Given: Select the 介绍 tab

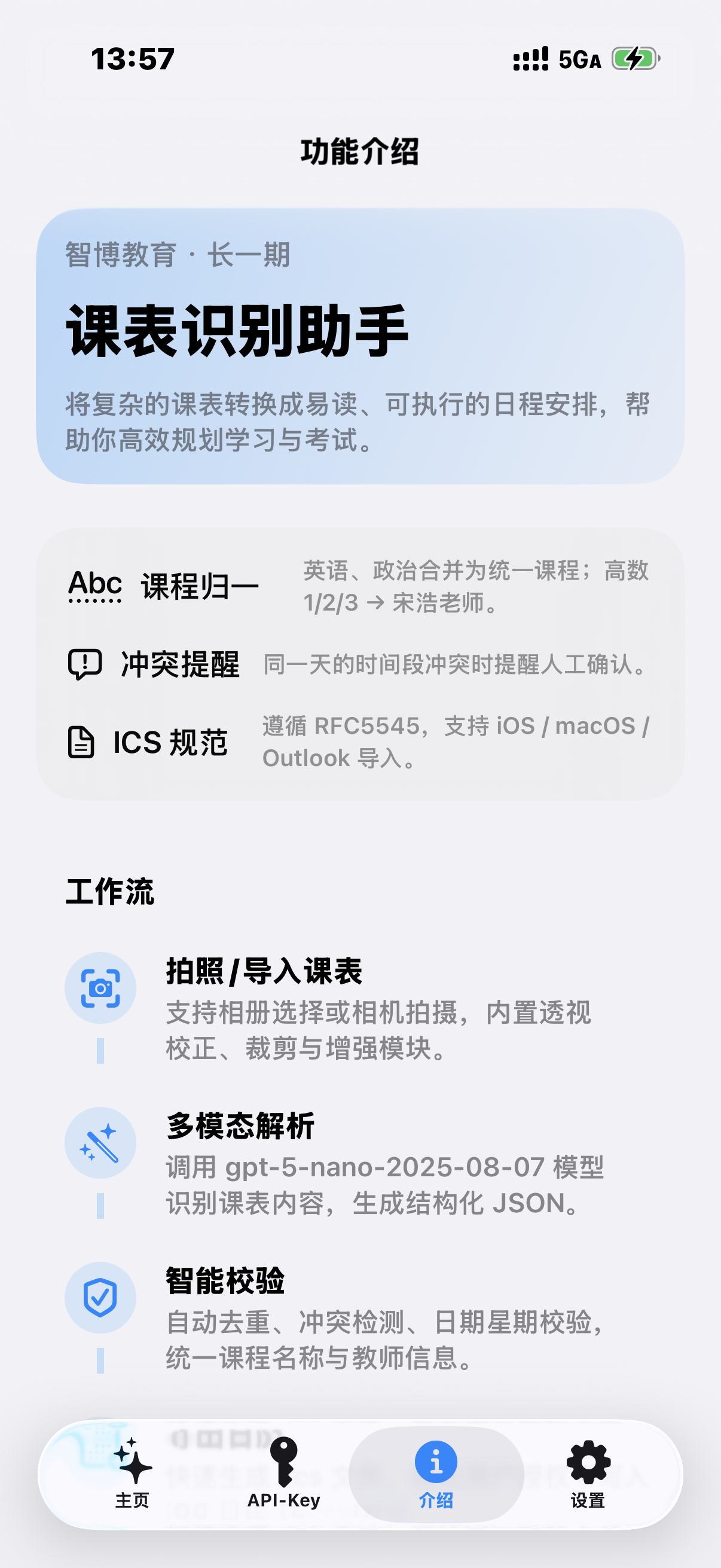Looking at the screenshot, I should (436, 1473).
